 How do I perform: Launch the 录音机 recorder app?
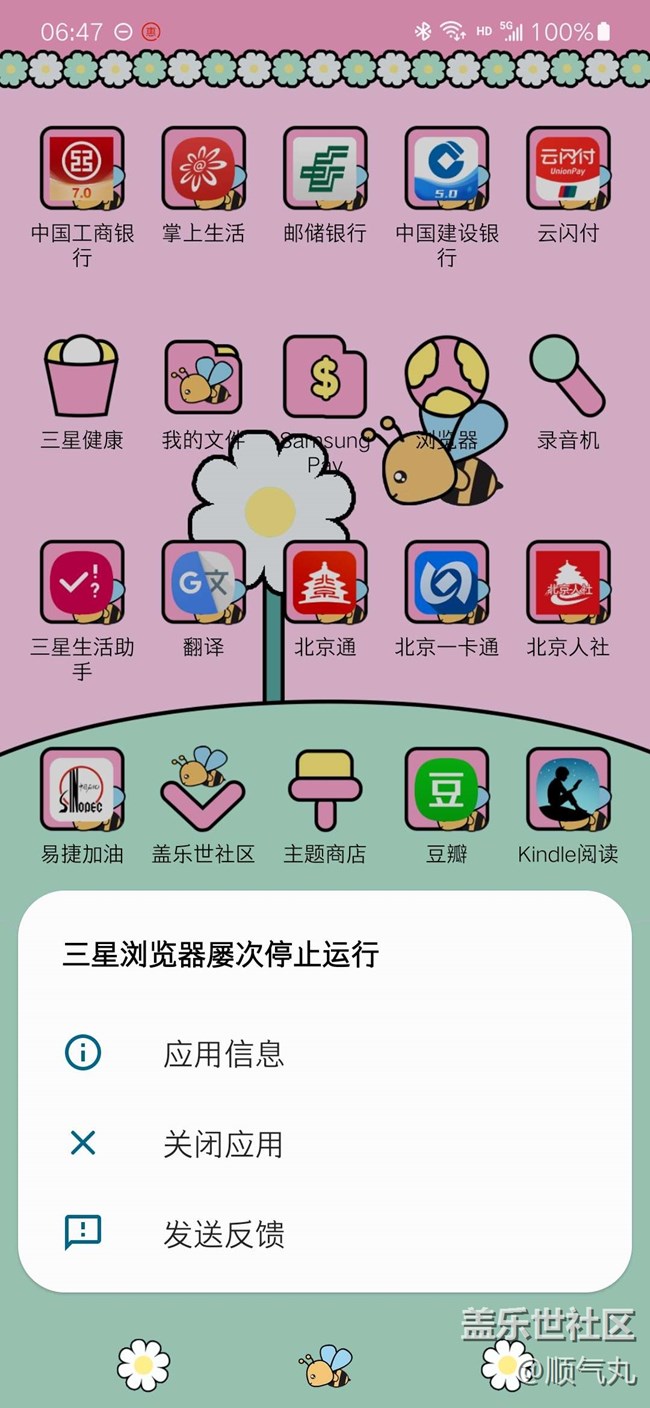[568, 377]
